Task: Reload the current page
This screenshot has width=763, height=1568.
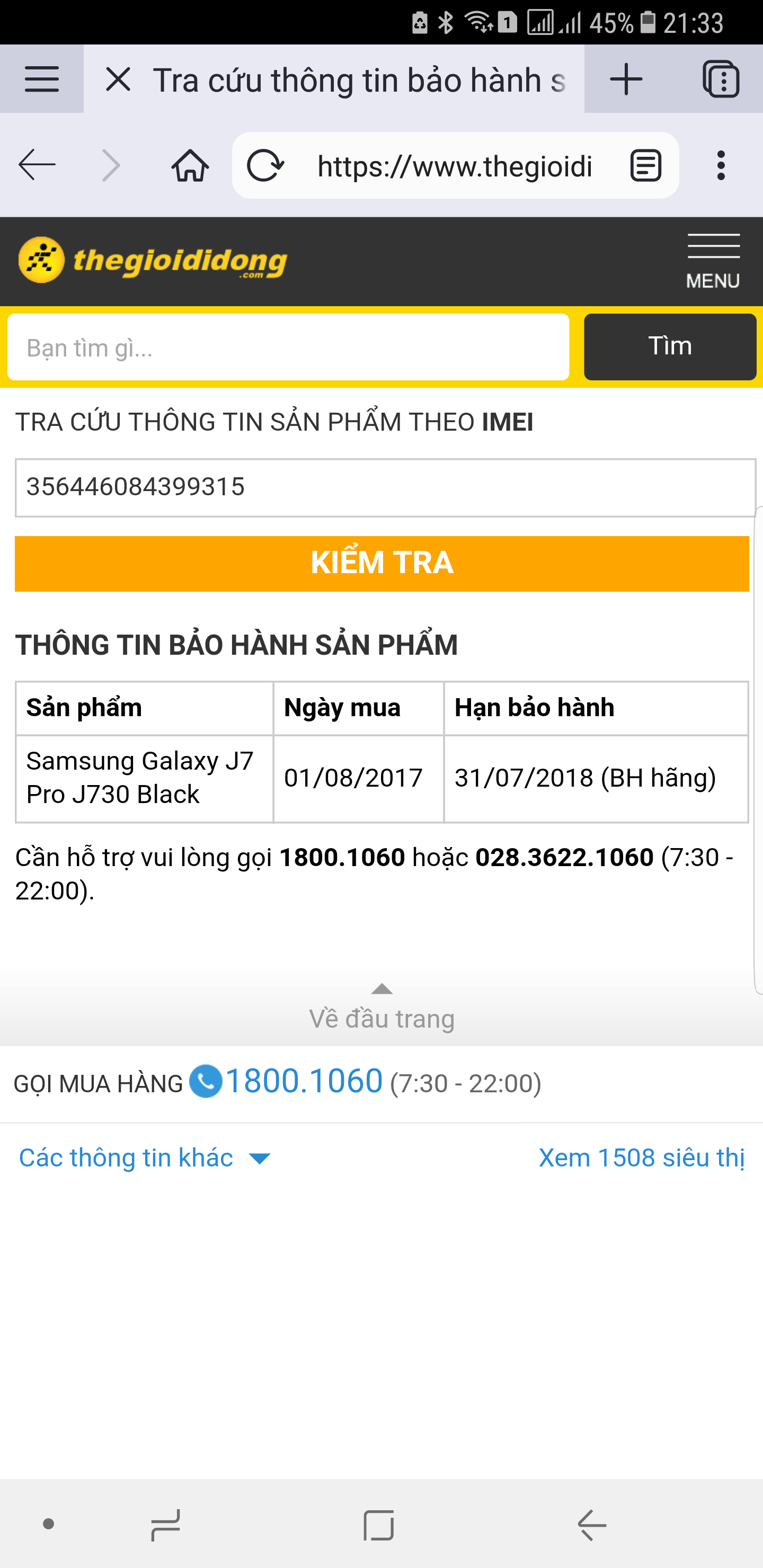Action: click(268, 165)
